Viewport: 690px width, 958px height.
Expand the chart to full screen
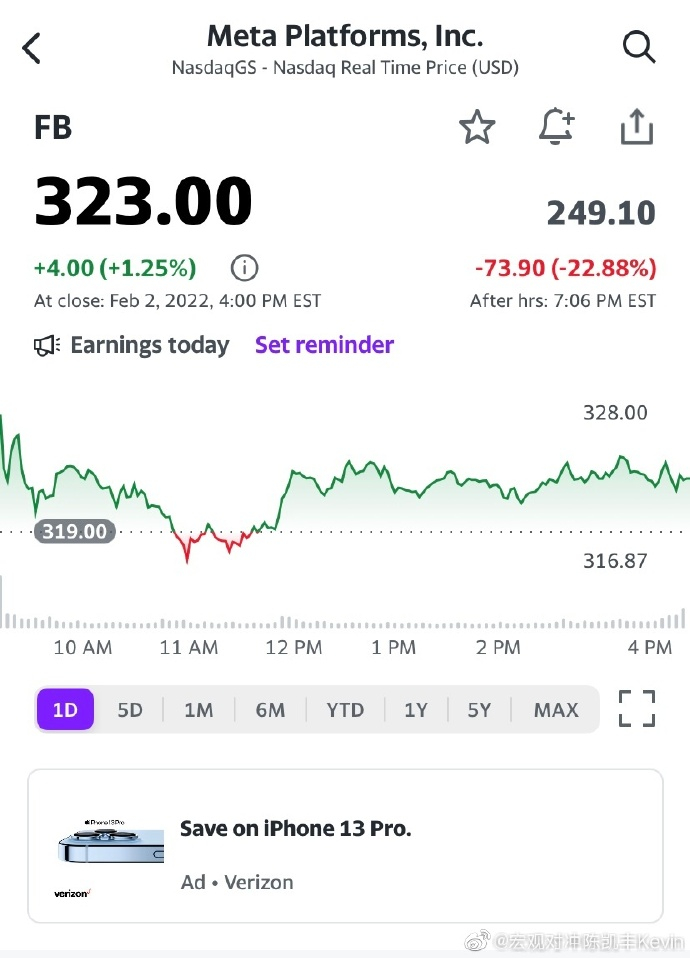pyautogui.click(x=637, y=709)
